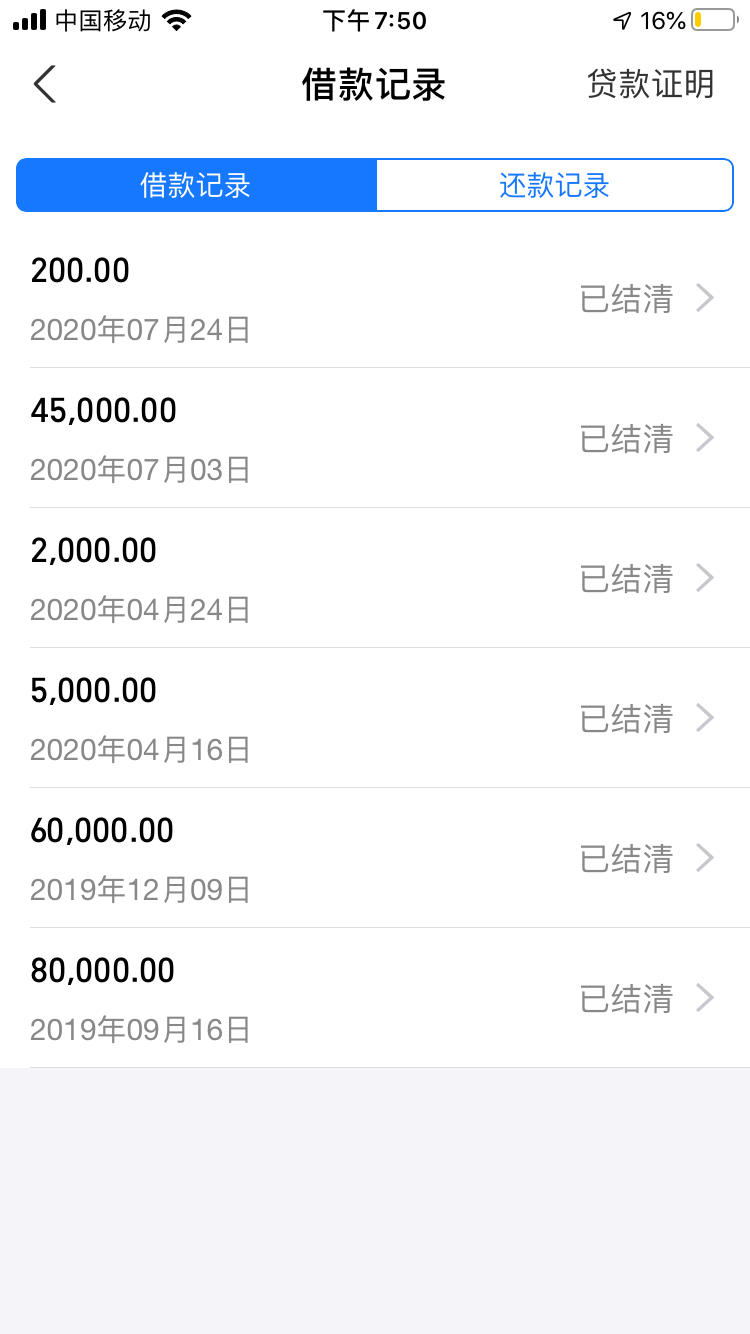
Task: Open the 2,000.00 loan dated 2020年04月24日
Action: point(375,578)
